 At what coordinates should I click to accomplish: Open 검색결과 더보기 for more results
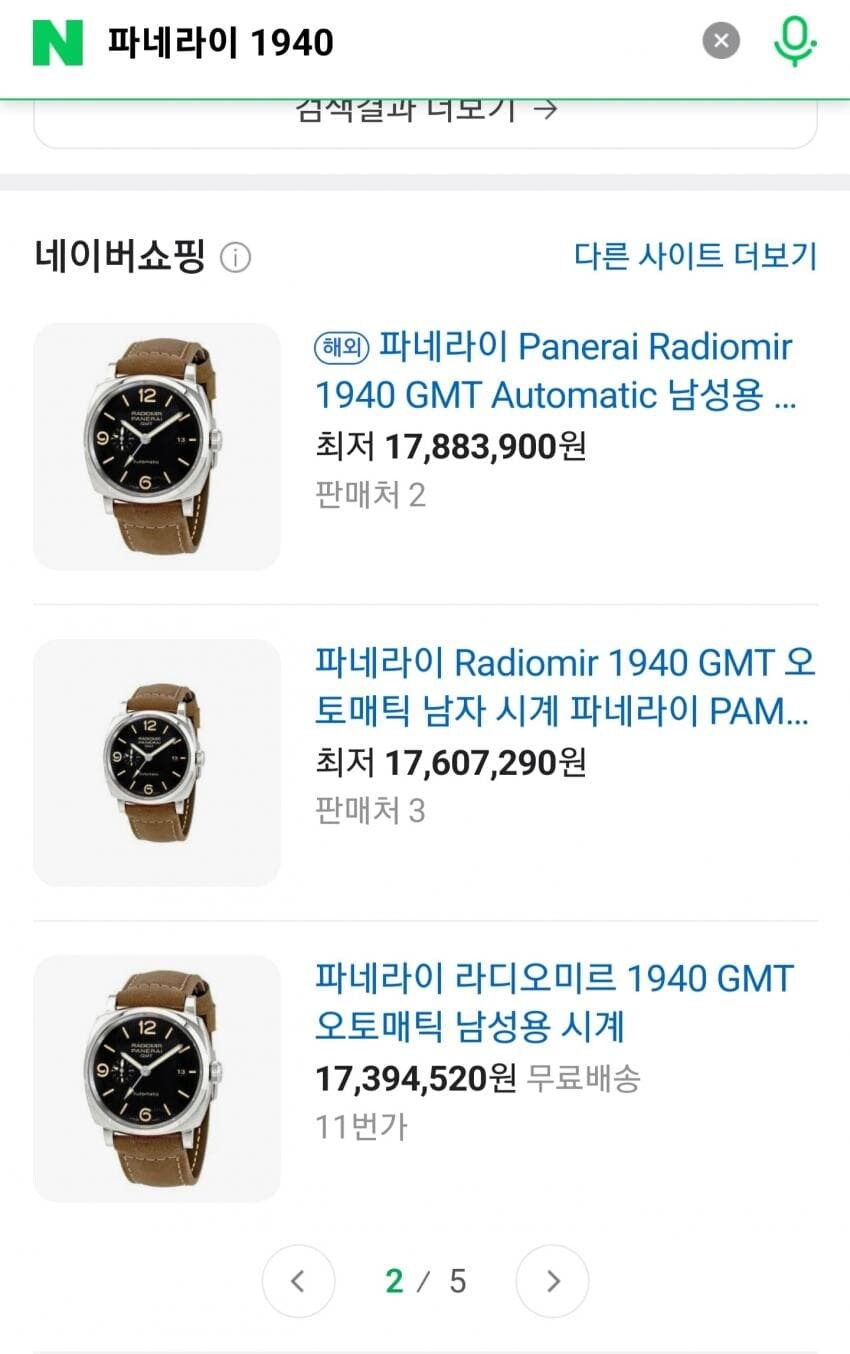tap(426, 112)
